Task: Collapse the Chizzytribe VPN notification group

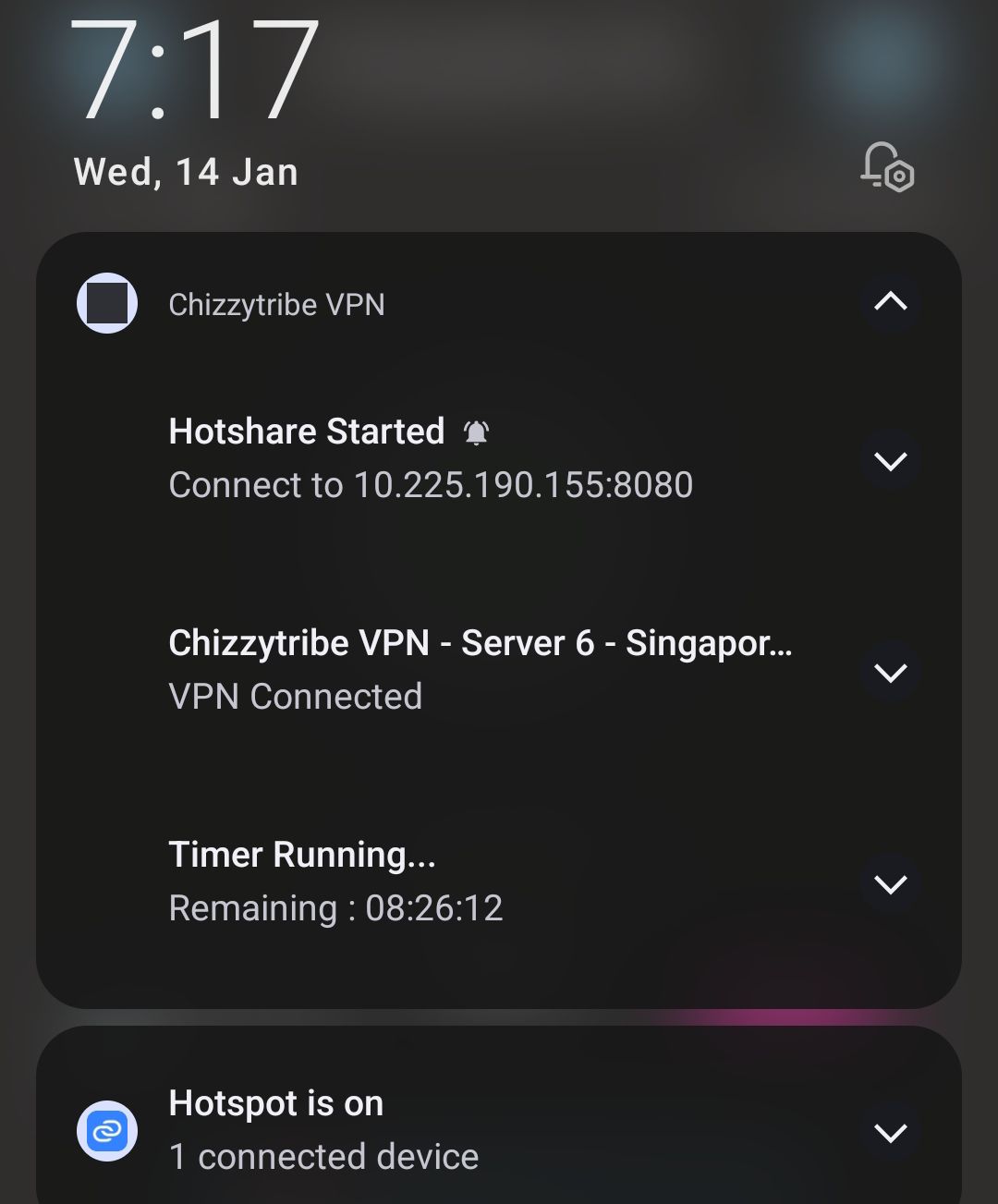Action: (x=890, y=302)
